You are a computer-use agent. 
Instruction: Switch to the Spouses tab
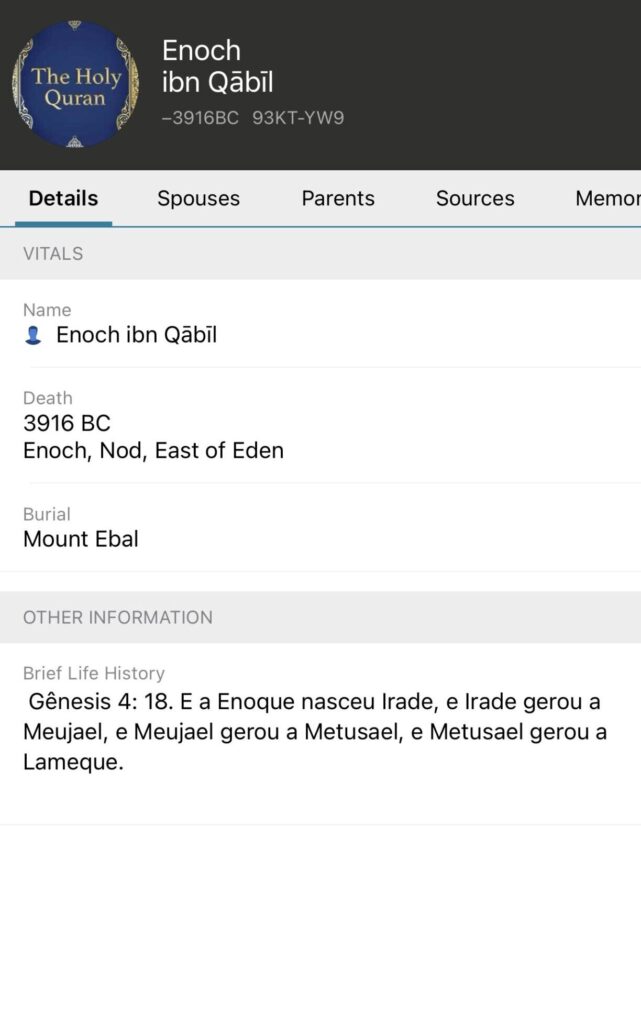tap(198, 198)
